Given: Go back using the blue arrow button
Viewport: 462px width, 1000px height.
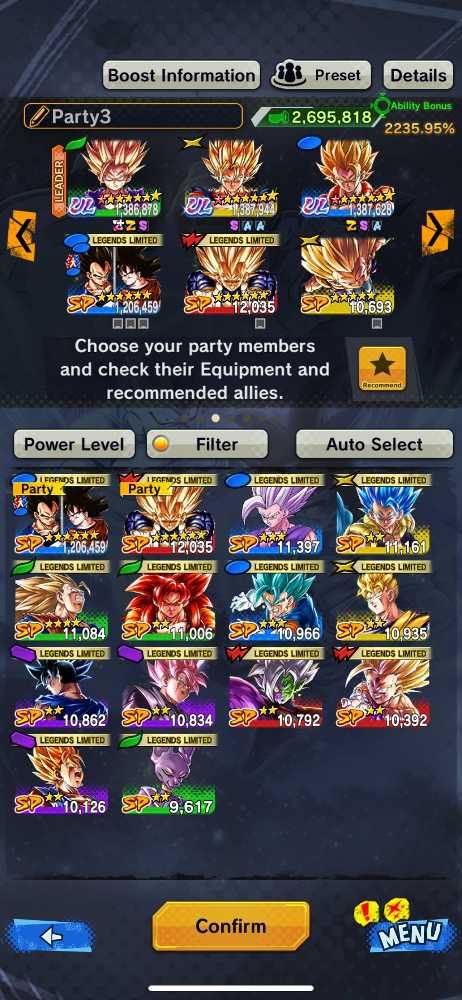Looking at the screenshot, I should [50, 936].
